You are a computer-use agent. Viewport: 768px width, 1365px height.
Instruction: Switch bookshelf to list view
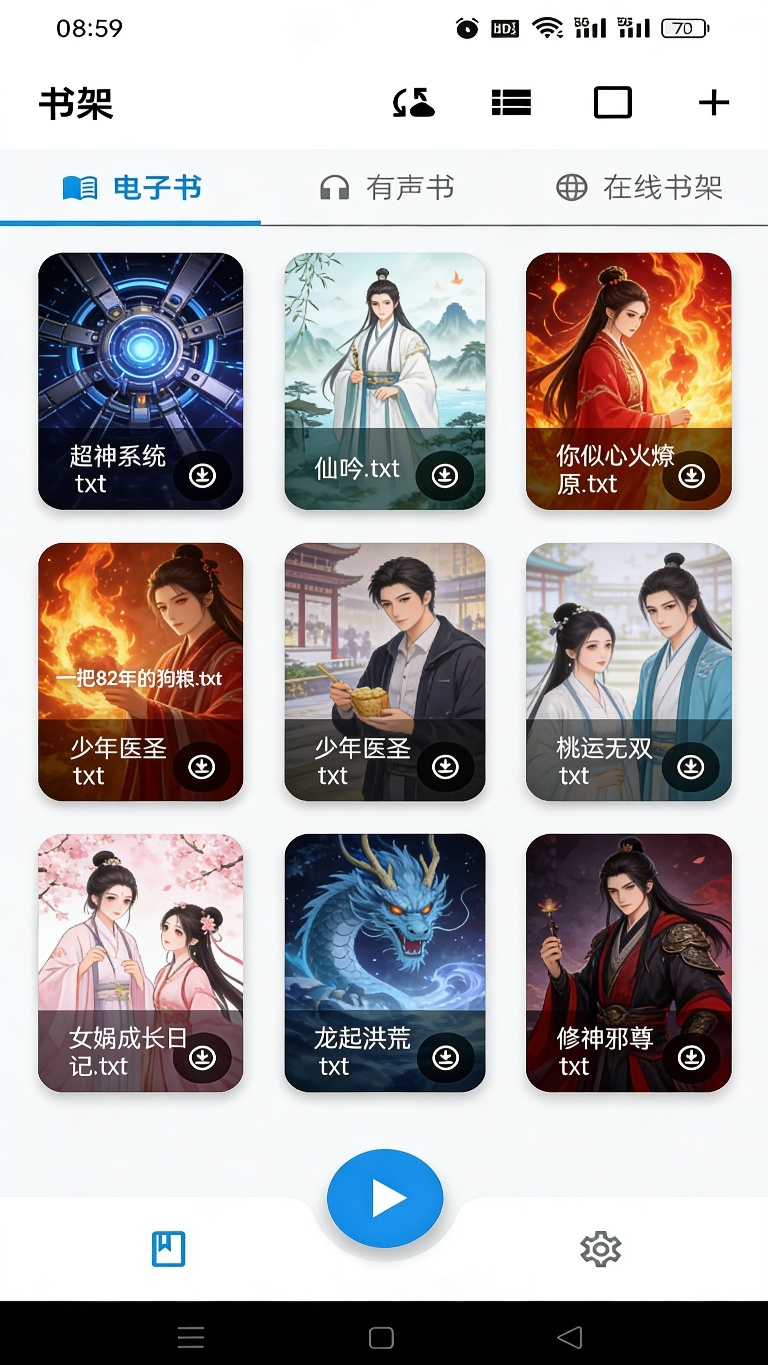[511, 101]
